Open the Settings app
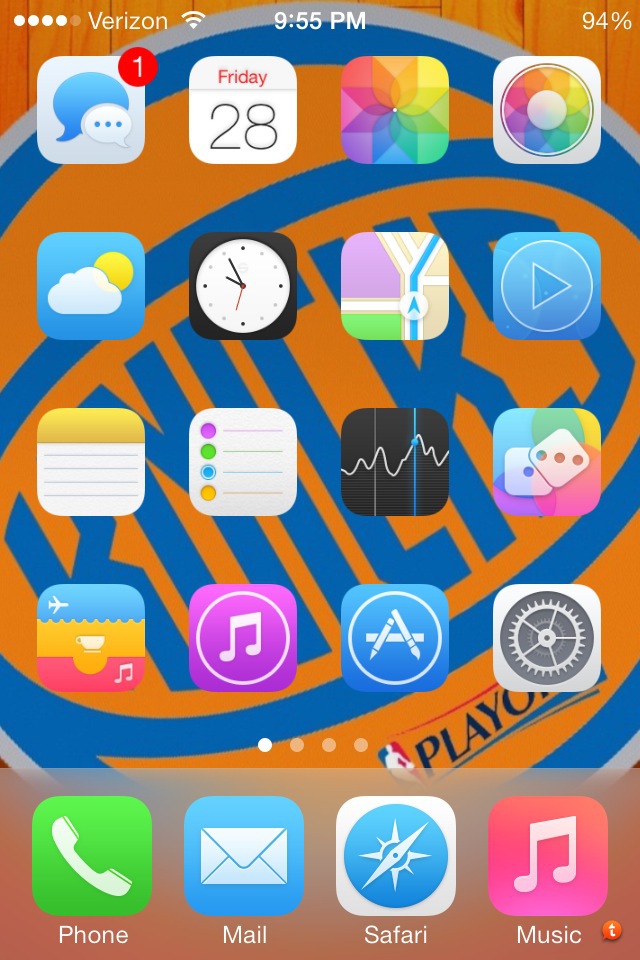Screen dimensions: 640x960 pos(547,638)
